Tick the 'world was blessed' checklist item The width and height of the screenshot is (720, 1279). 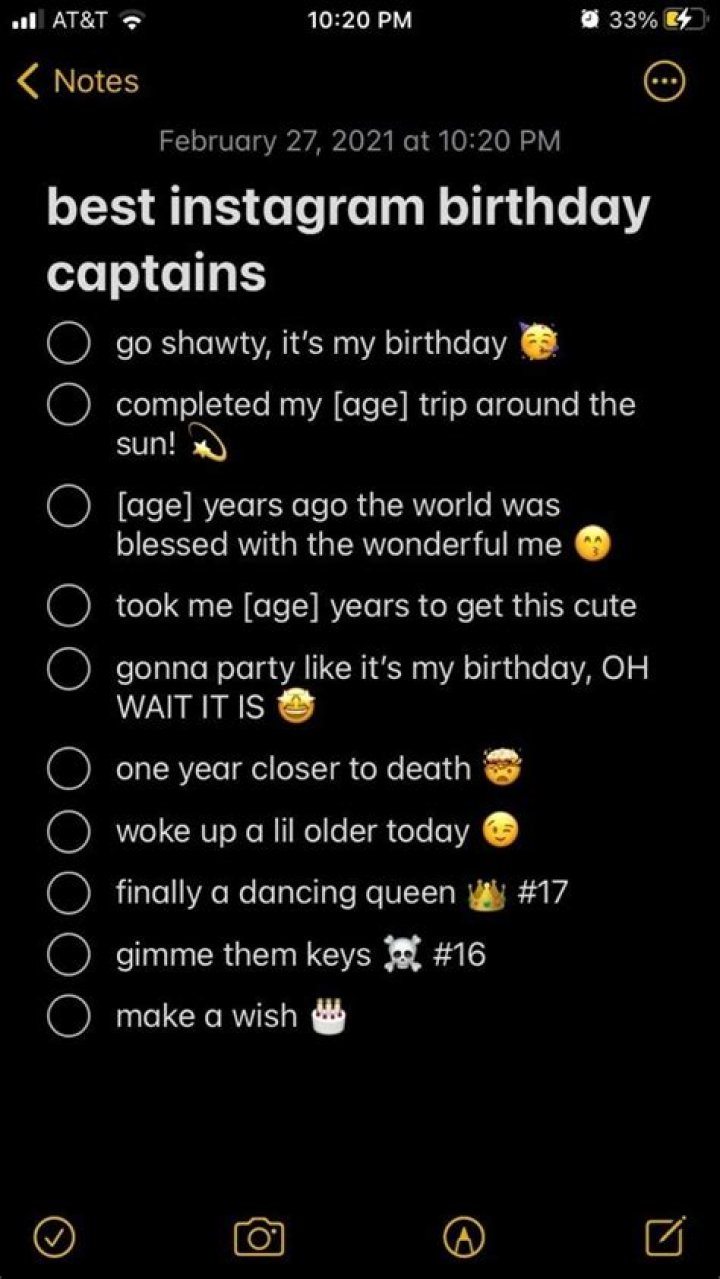pyautogui.click(x=68, y=506)
